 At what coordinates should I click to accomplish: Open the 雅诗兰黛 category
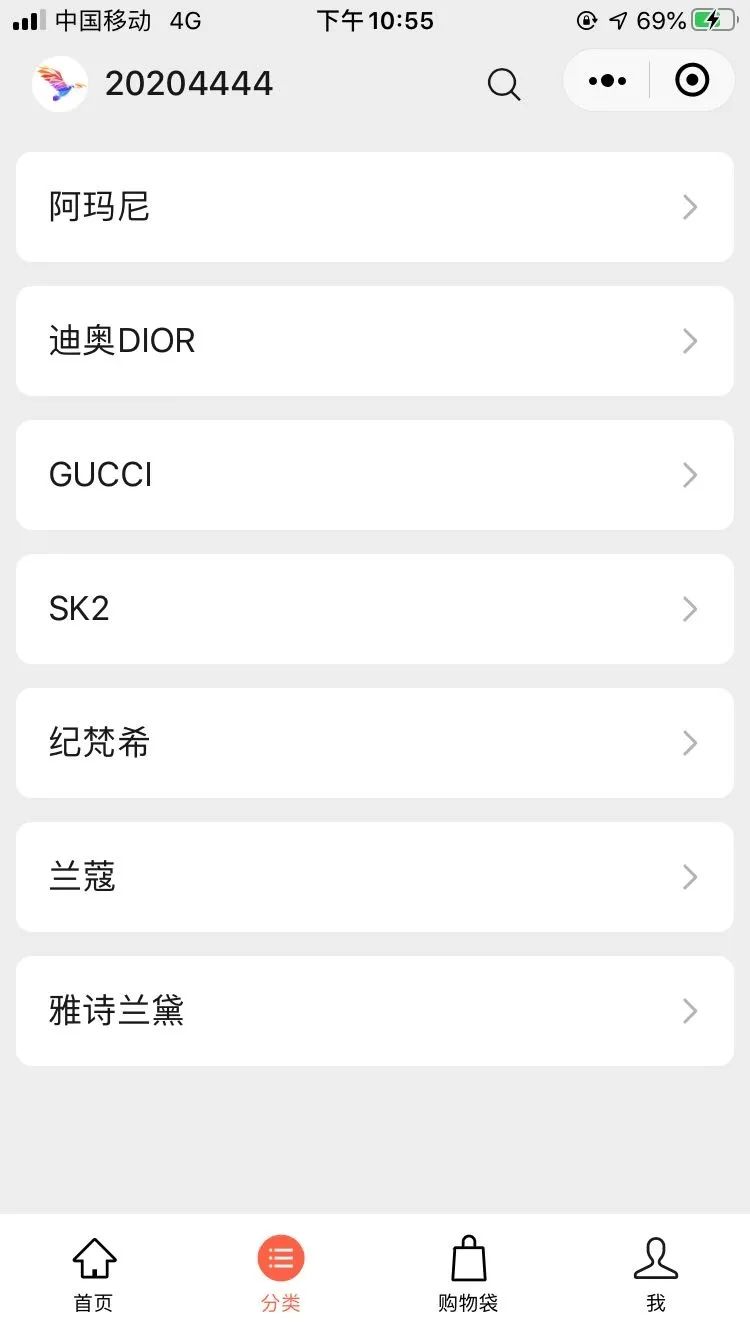click(x=375, y=1011)
